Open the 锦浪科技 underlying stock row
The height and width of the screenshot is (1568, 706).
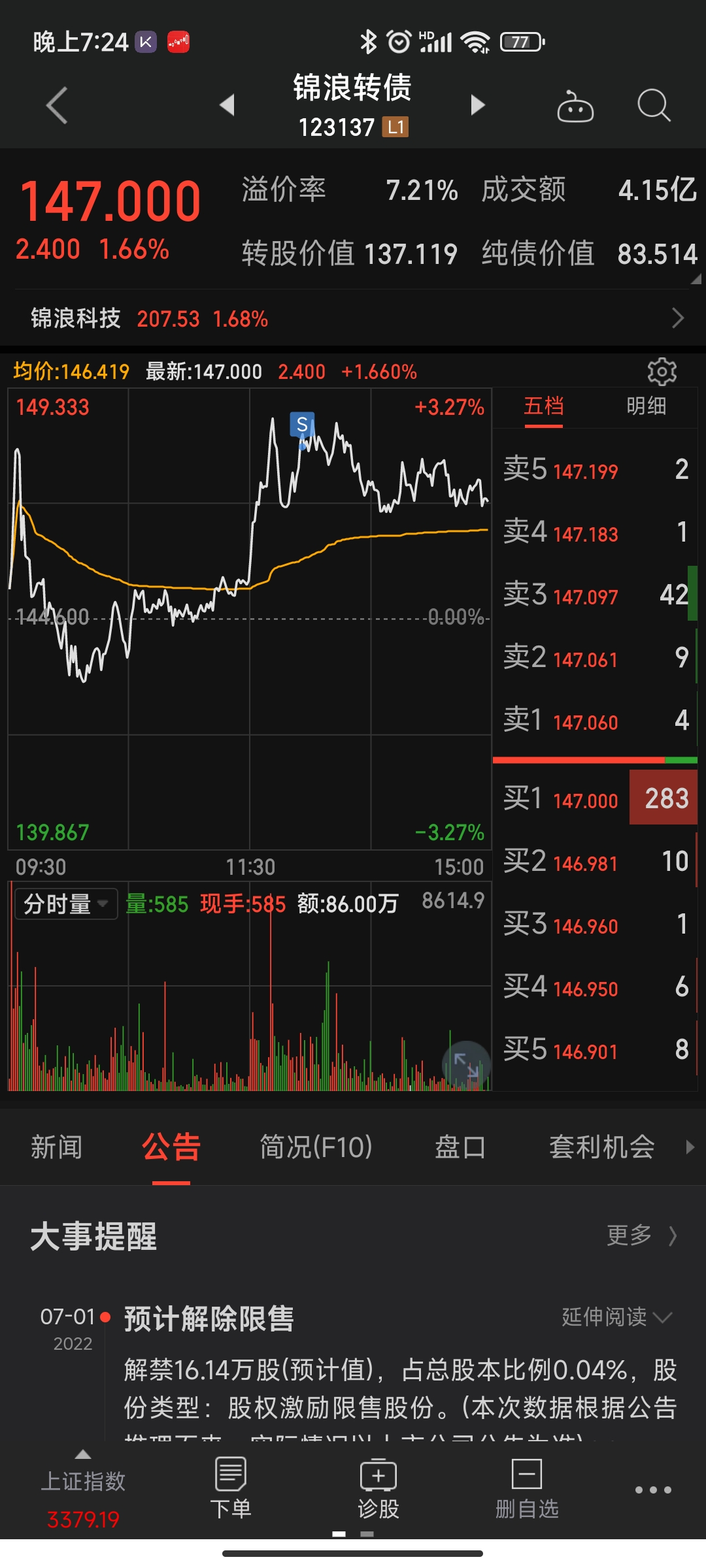pyautogui.click(x=353, y=319)
